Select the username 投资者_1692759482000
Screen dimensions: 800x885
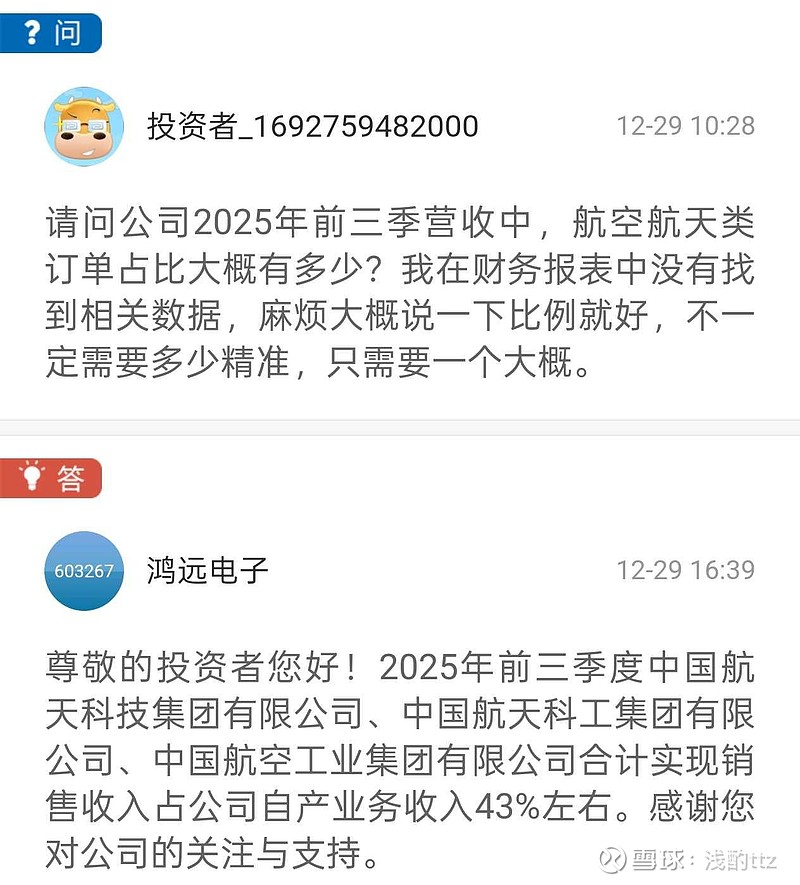pos(310,127)
